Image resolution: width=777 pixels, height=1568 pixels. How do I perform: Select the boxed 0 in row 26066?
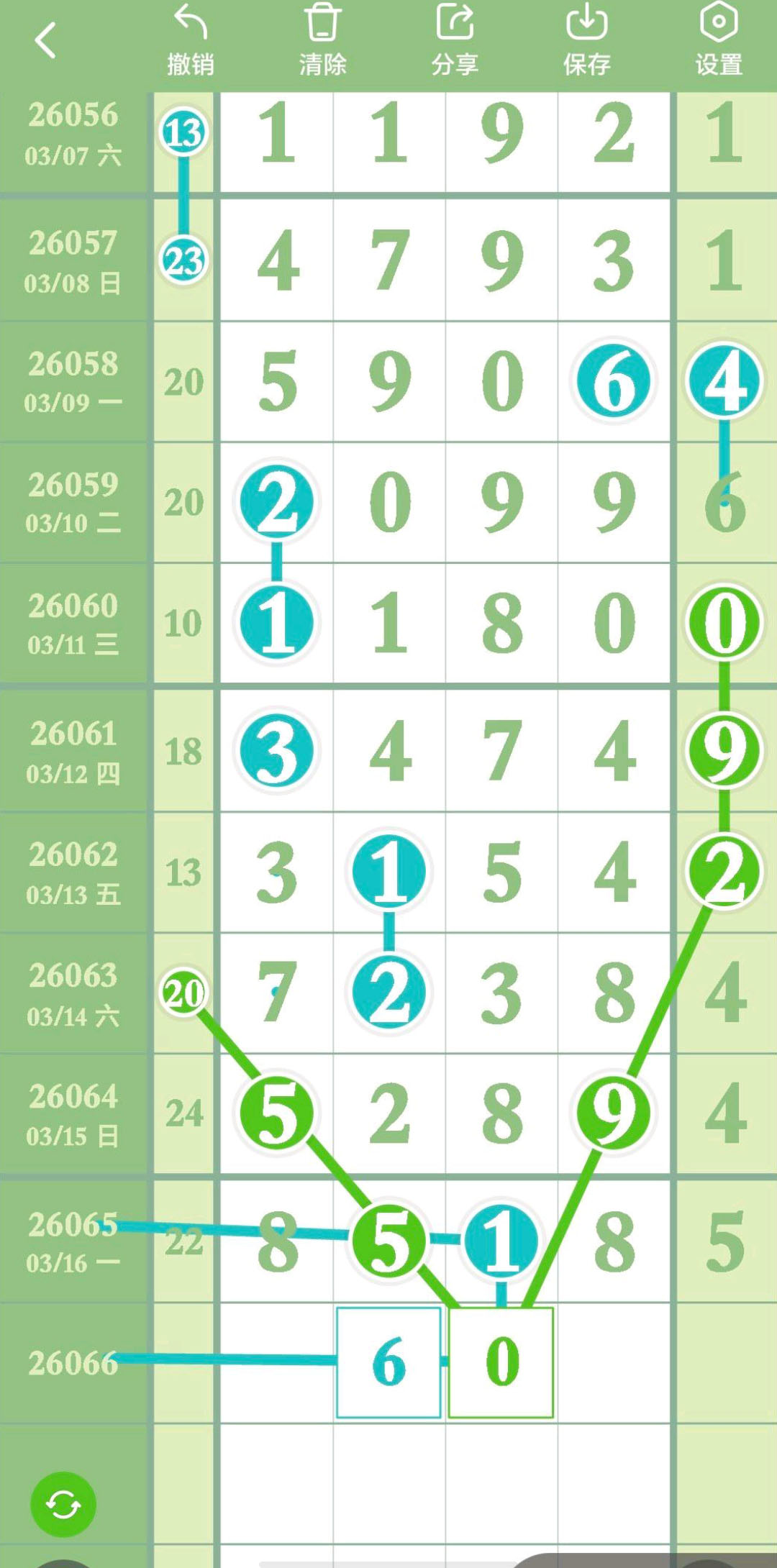501,1362
